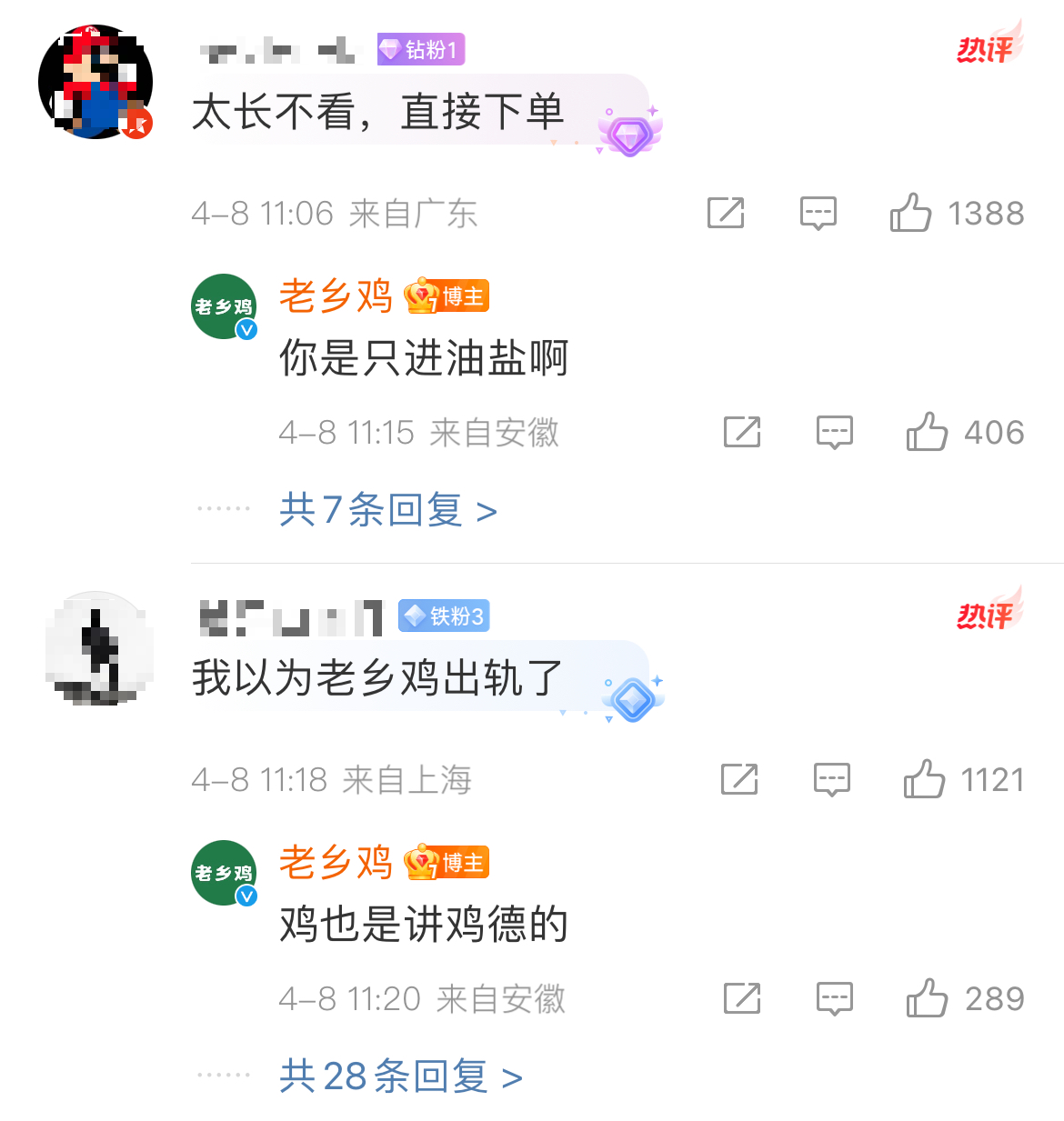Open 老乡鸡's profile from the "你是只进油盐啊" reply

pyautogui.click(x=224, y=306)
